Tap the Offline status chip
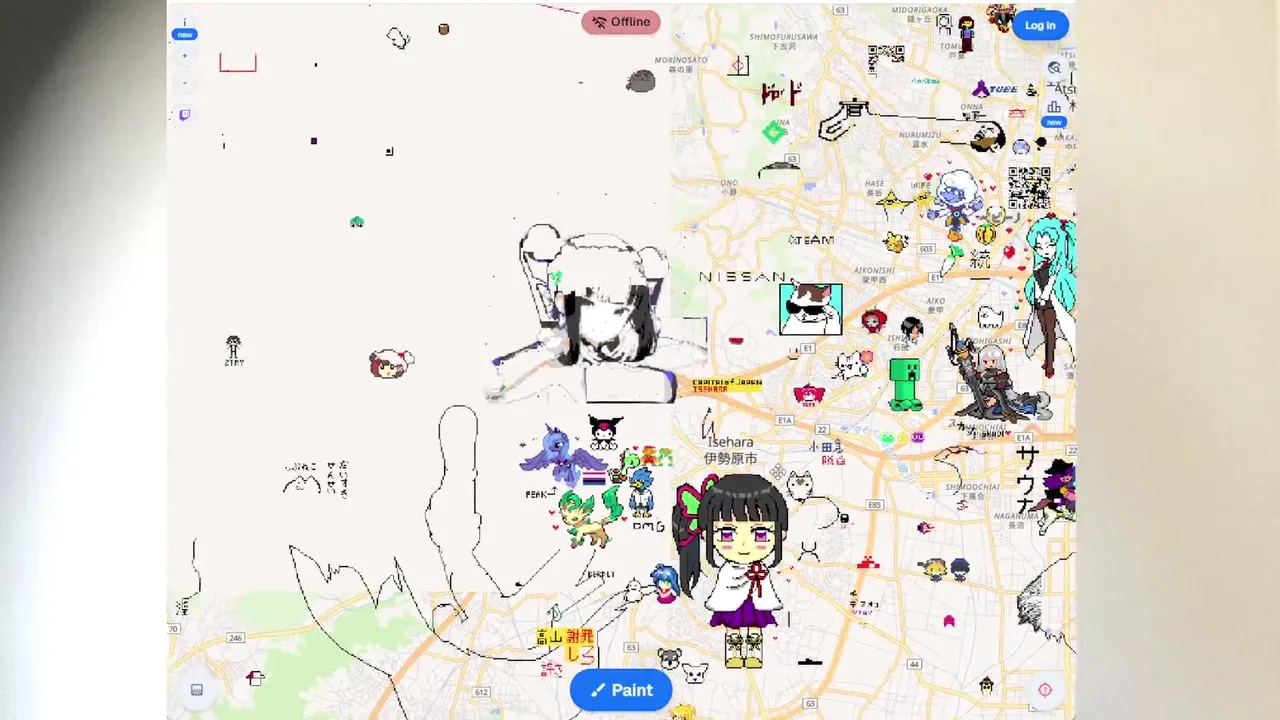This screenshot has width=1280, height=720. [x=620, y=22]
